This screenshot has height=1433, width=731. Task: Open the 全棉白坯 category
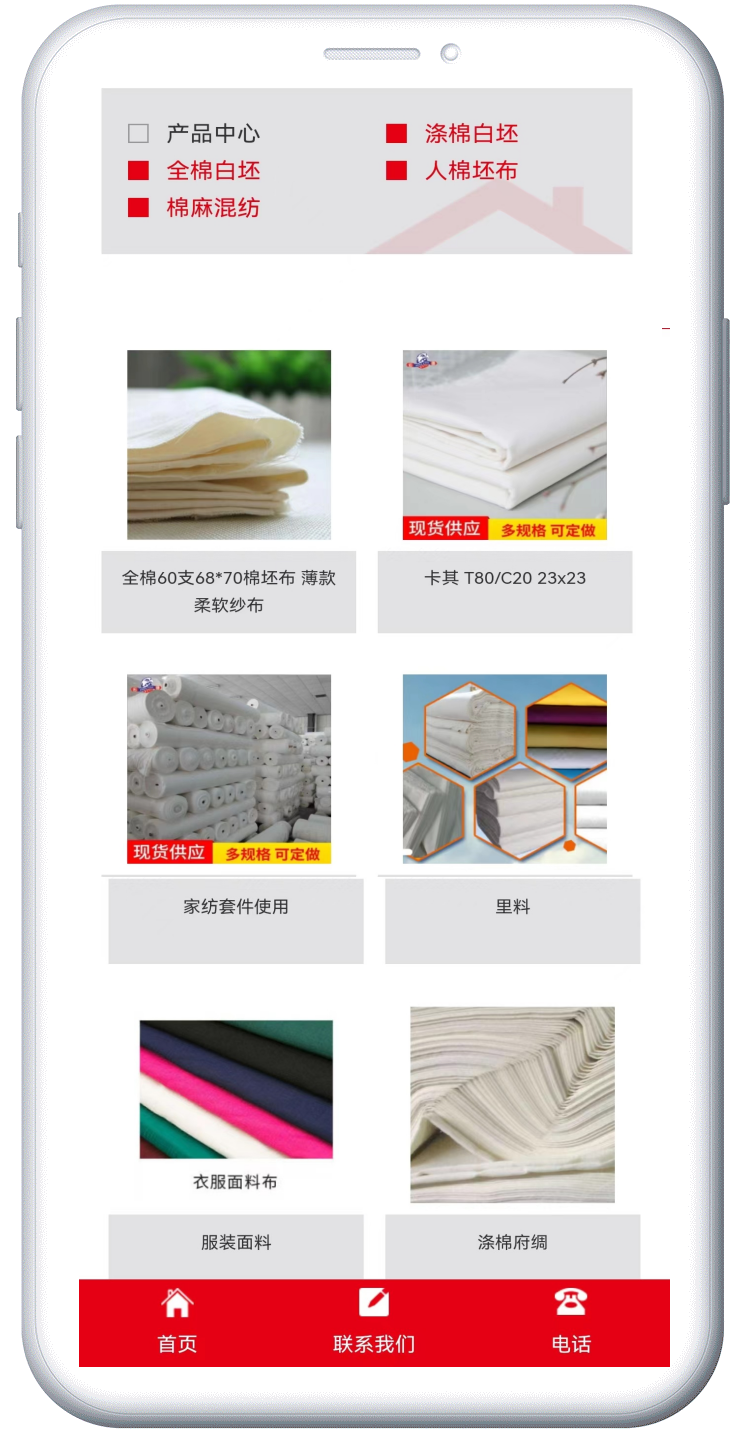coord(212,171)
